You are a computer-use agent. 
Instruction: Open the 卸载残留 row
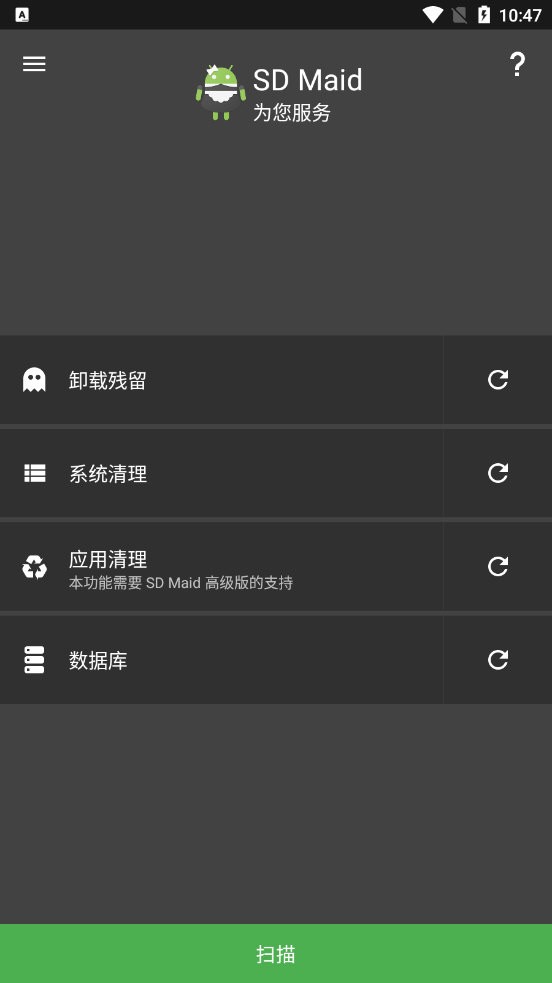pos(221,380)
